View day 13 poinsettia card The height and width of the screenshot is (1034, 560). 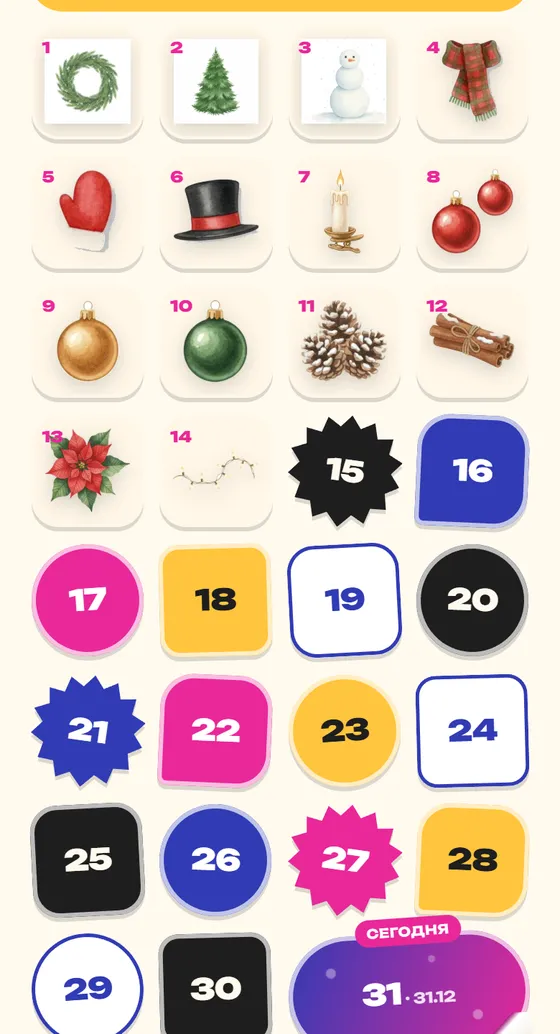87,472
